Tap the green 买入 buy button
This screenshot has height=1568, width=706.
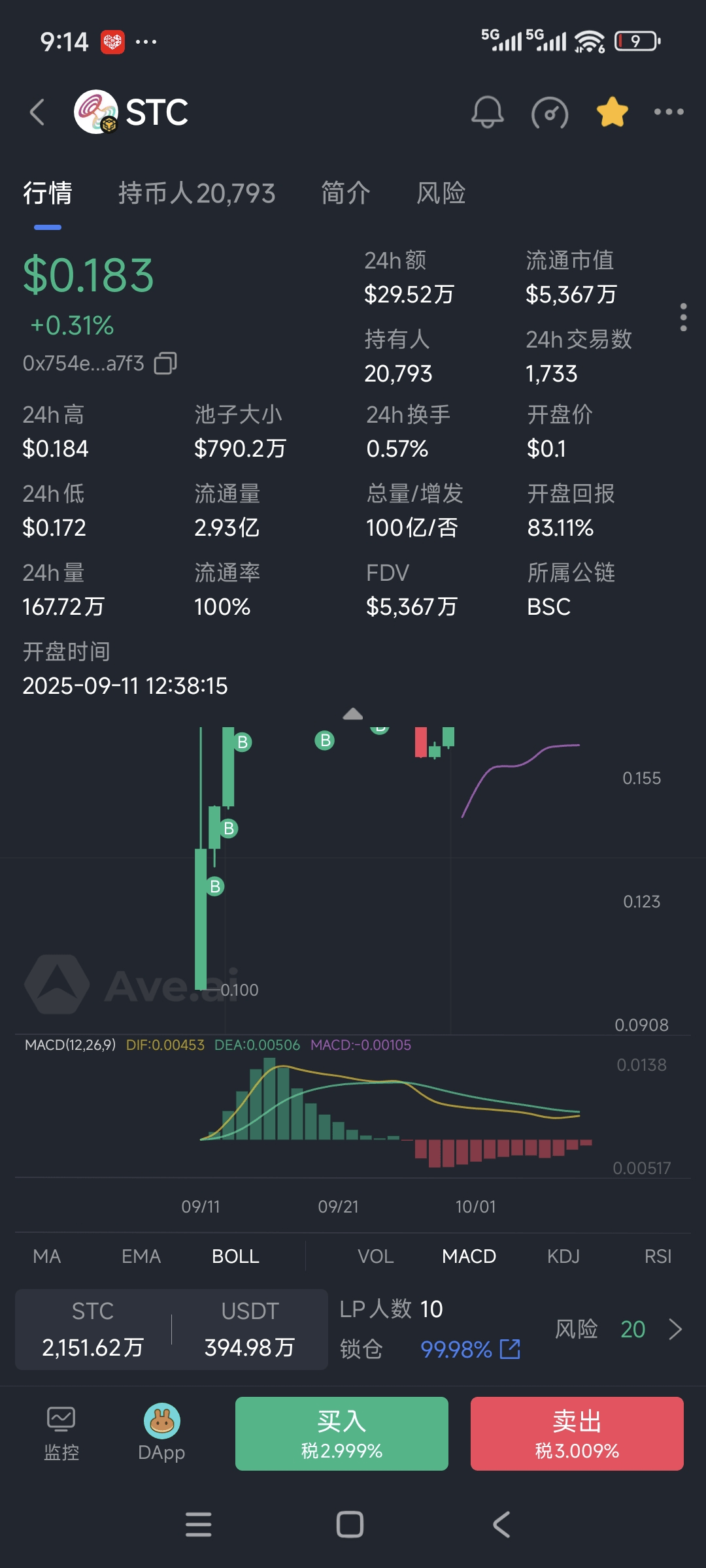click(342, 1433)
